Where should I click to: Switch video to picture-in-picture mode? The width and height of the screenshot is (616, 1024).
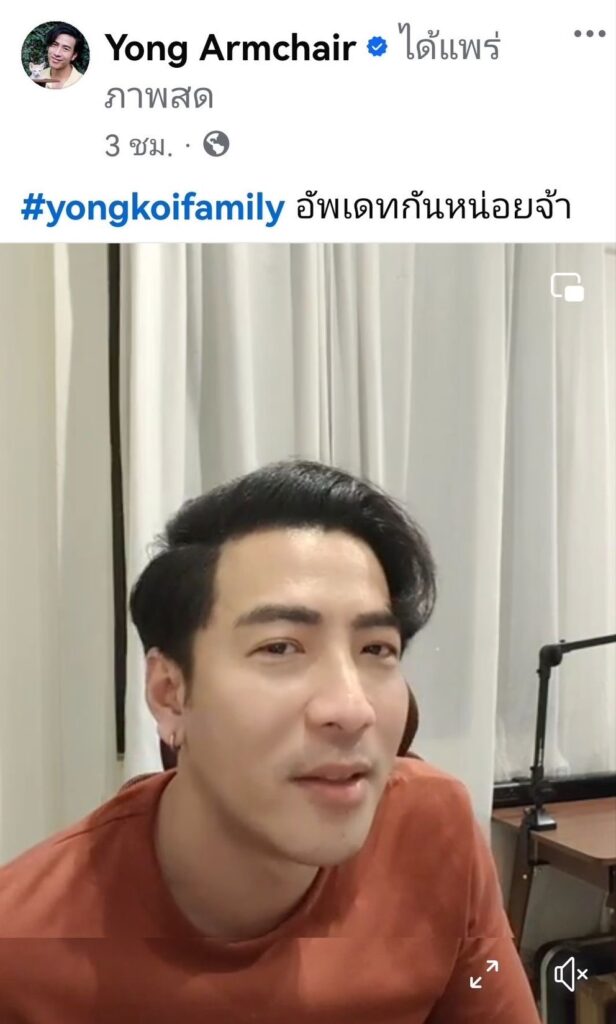[567, 288]
